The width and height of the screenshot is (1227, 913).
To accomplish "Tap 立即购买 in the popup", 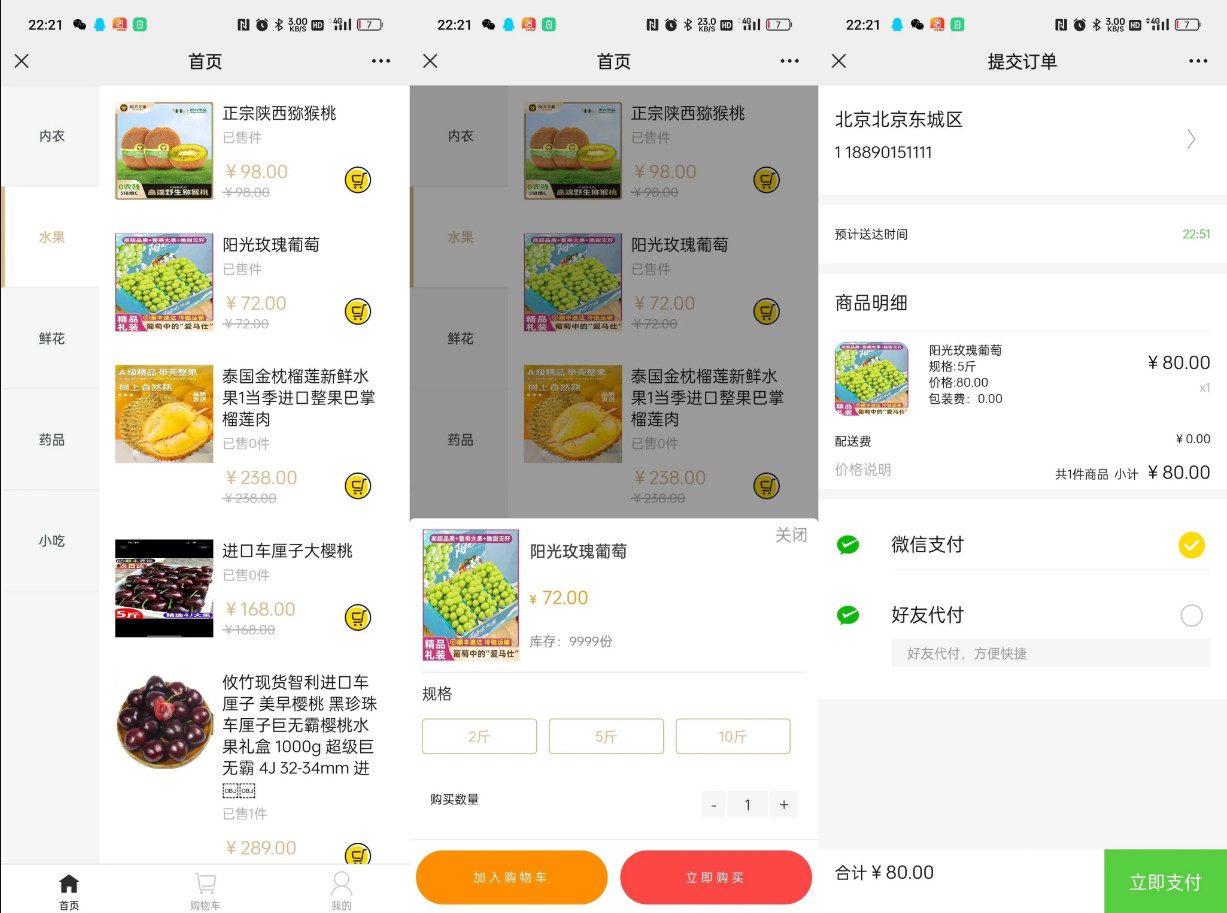I will (715, 877).
